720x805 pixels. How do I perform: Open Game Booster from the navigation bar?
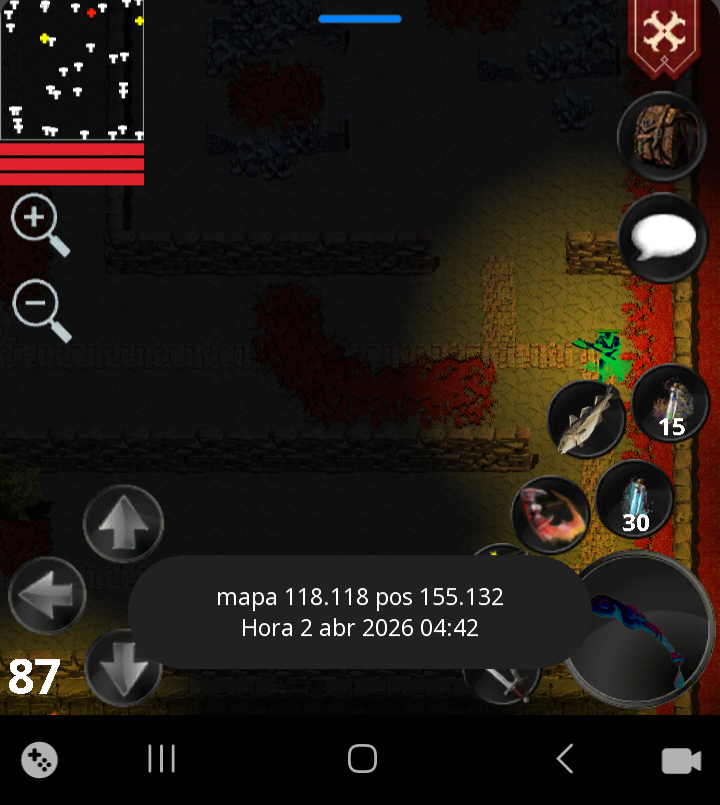[x=41, y=761]
